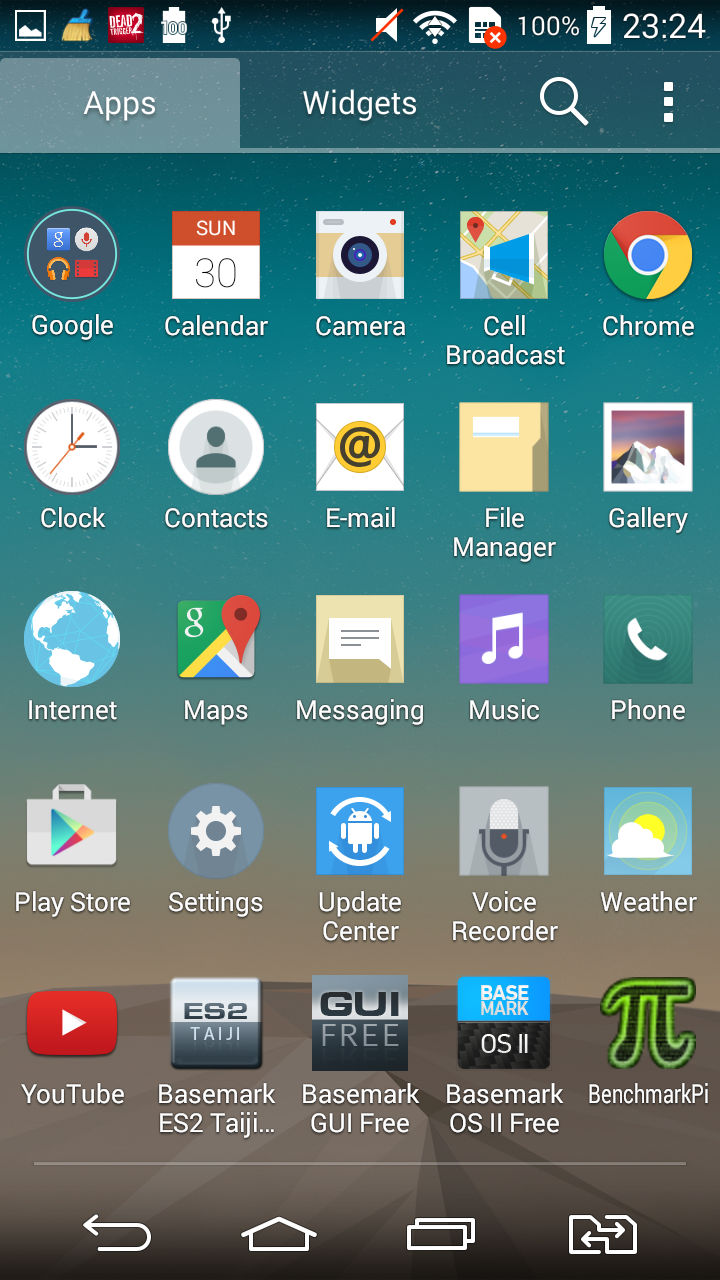
Task: Open the three-dot overflow menu
Action: click(x=668, y=103)
